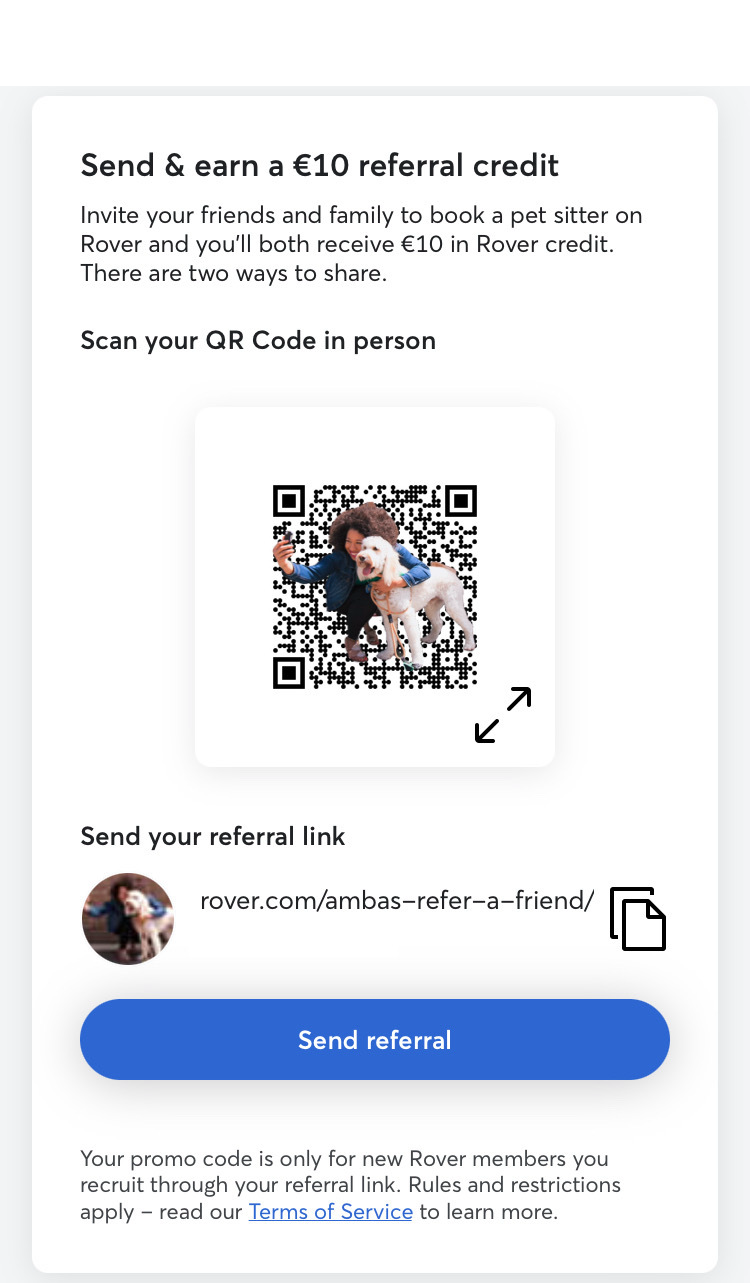The width and height of the screenshot is (750, 1283).
Task: Tap the copy-to-clipboard icon beside the link
Action: (x=638, y=919)
